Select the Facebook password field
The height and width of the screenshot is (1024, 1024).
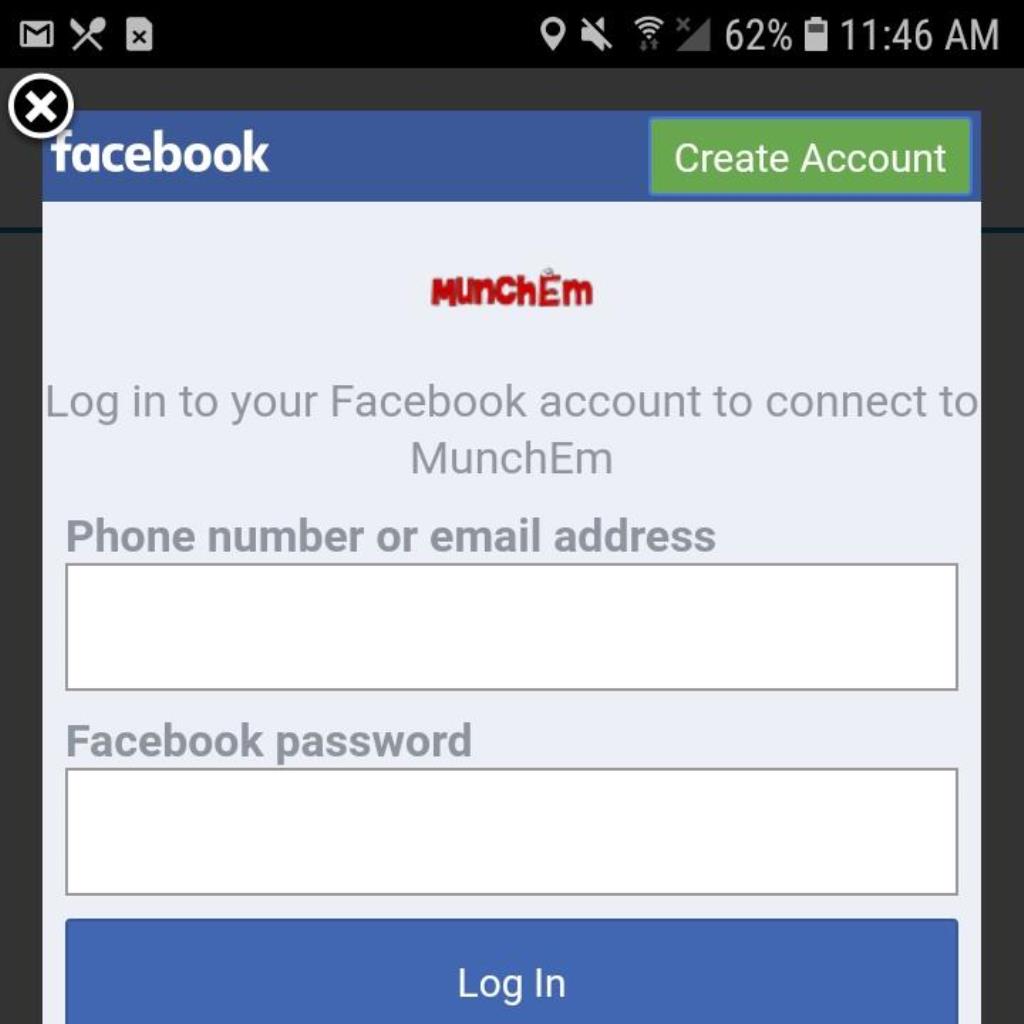(x=511, y=831)
